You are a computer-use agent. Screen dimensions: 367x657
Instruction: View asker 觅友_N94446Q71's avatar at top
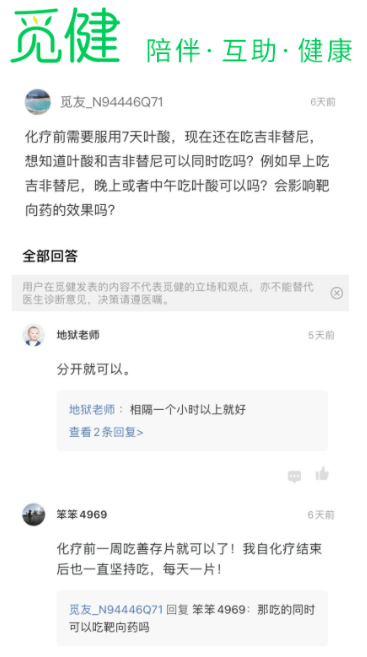[38, 101]
